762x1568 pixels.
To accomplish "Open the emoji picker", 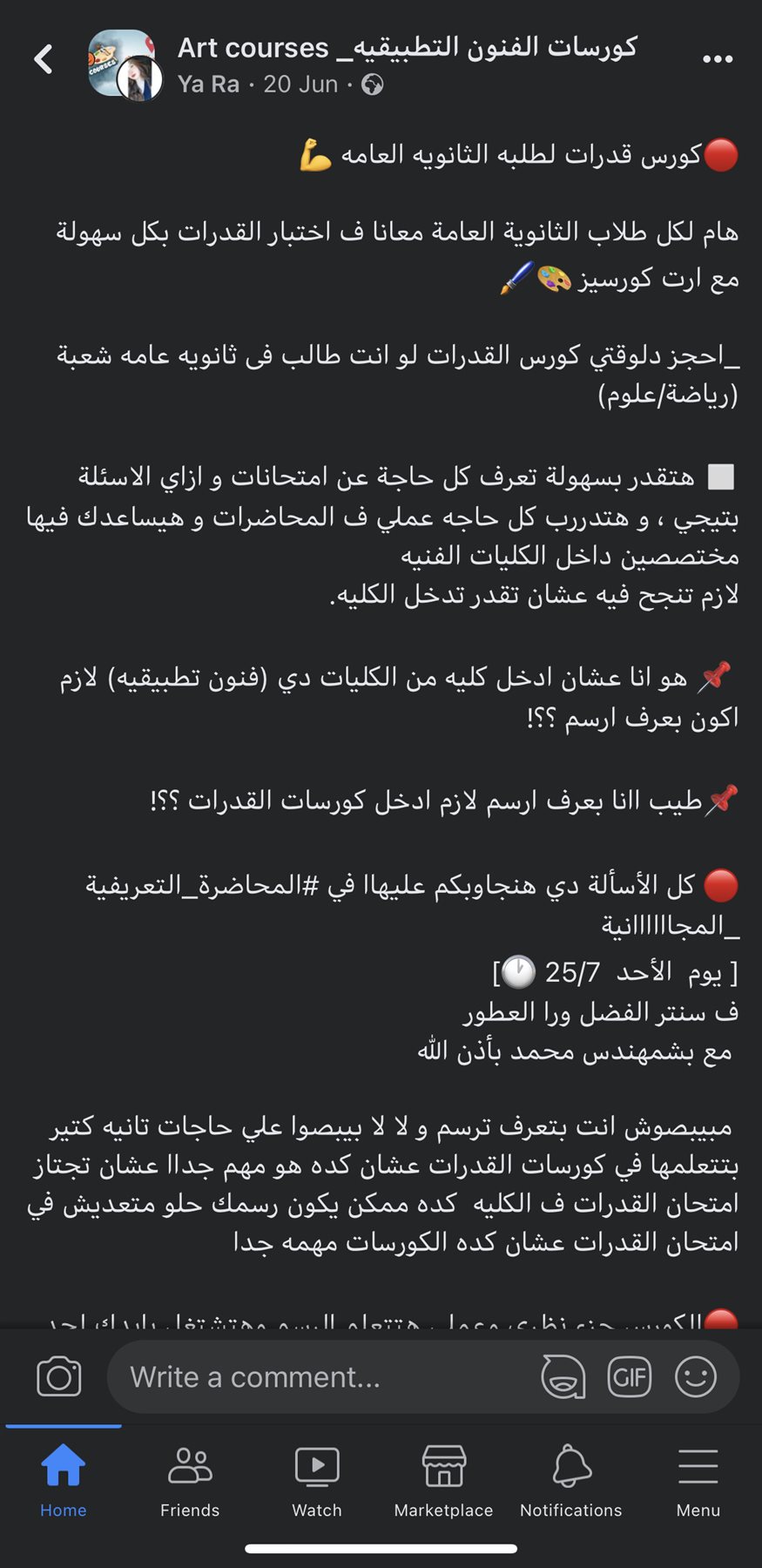I will click(x=695, y=1377).
